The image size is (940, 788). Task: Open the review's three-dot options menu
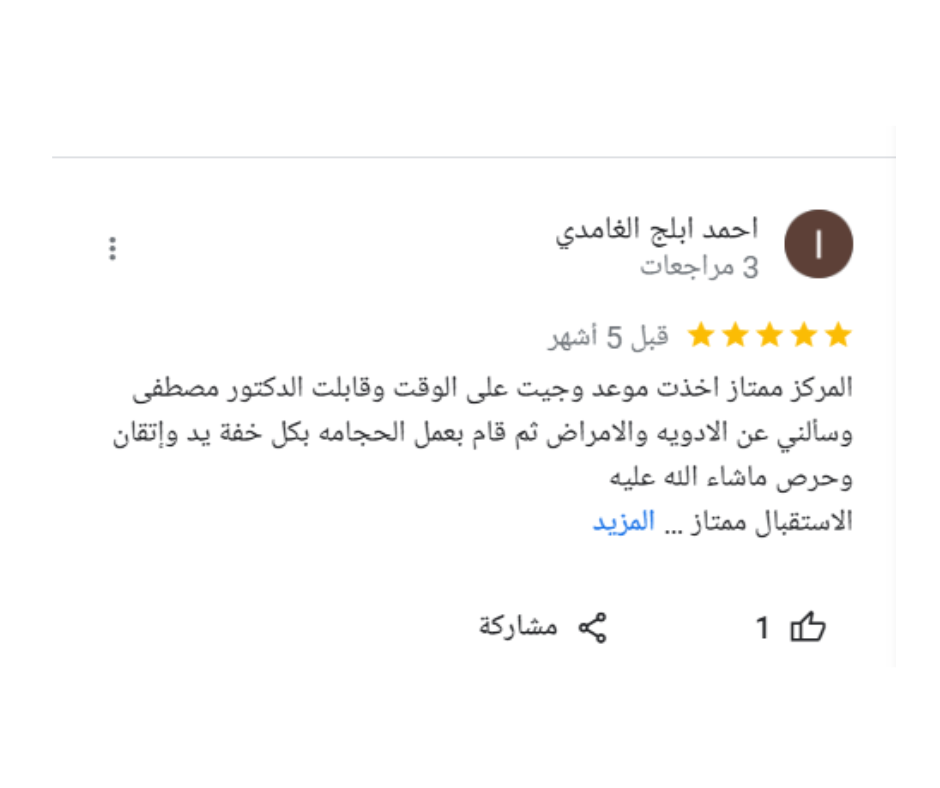(x=113, y=248)
